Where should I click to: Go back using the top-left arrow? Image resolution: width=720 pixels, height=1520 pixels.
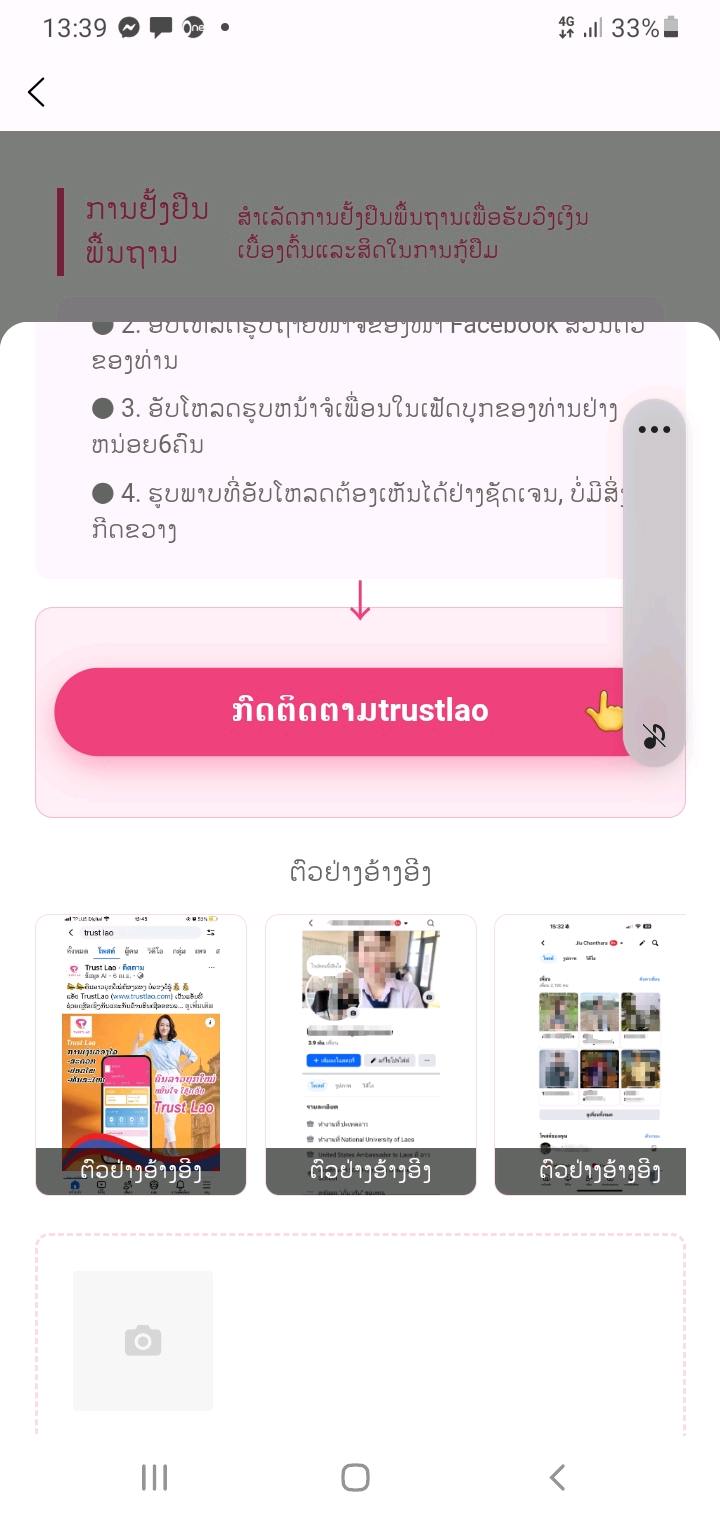coord(37,92)
